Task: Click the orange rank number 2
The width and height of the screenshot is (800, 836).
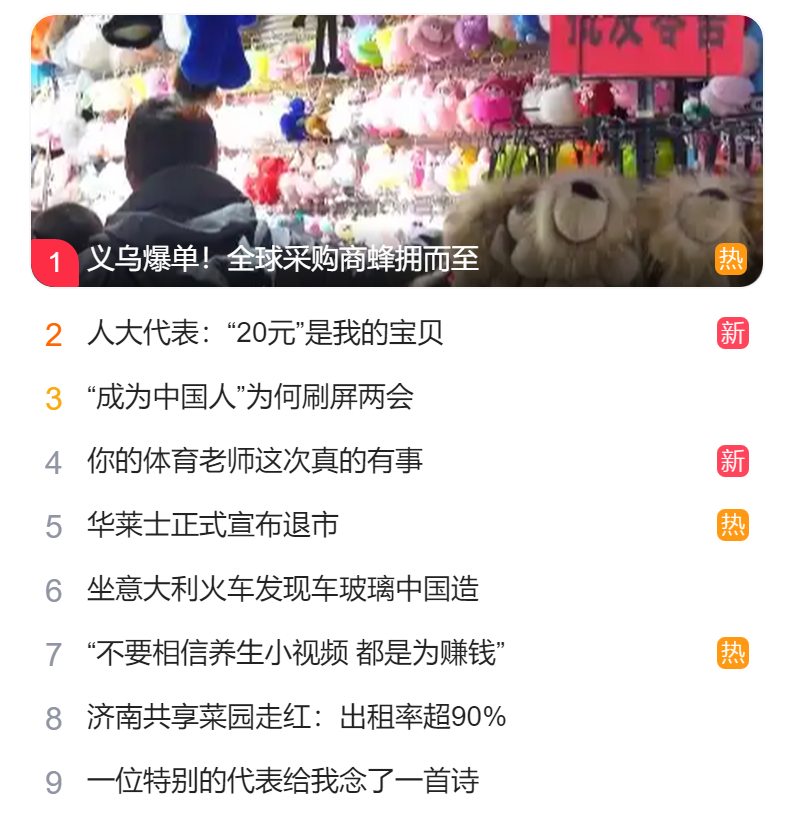Action: [53, 334]
